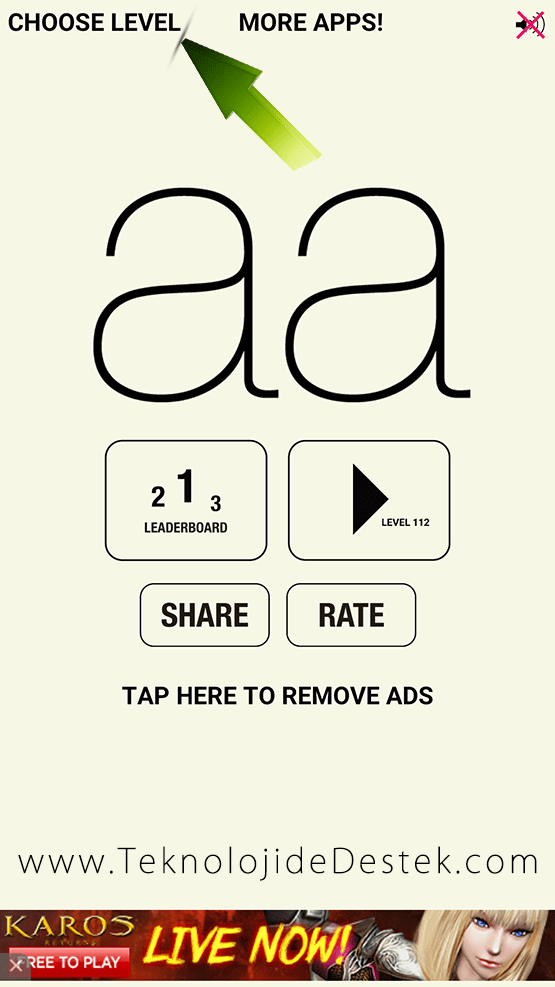Screen dimensions: 555x987
Task: Open the Leaderboard
Action: [186, 500]
